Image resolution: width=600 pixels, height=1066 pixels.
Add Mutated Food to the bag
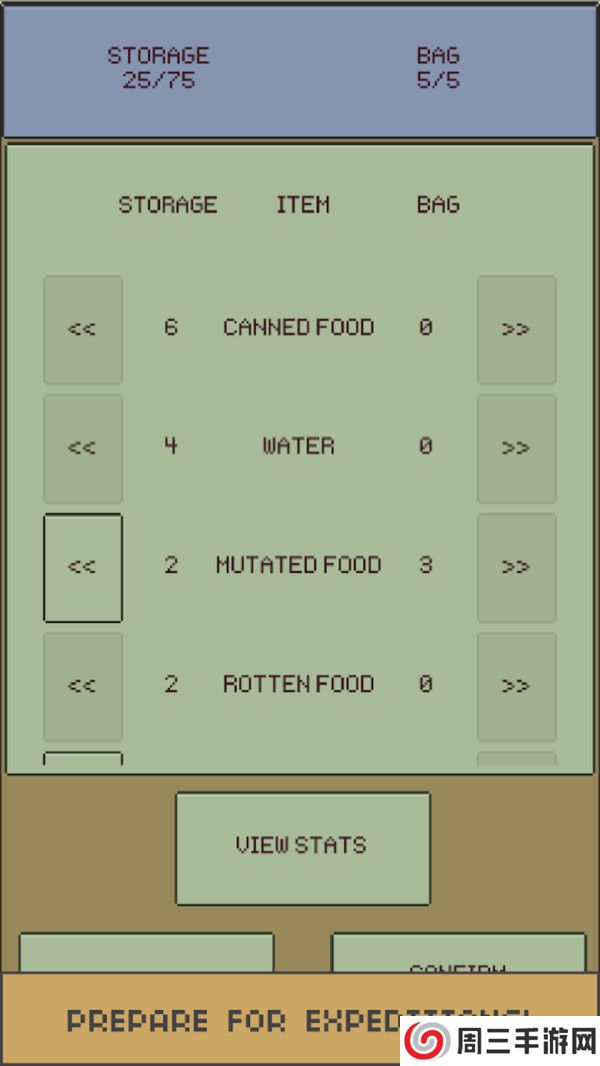tap(516, 567)
